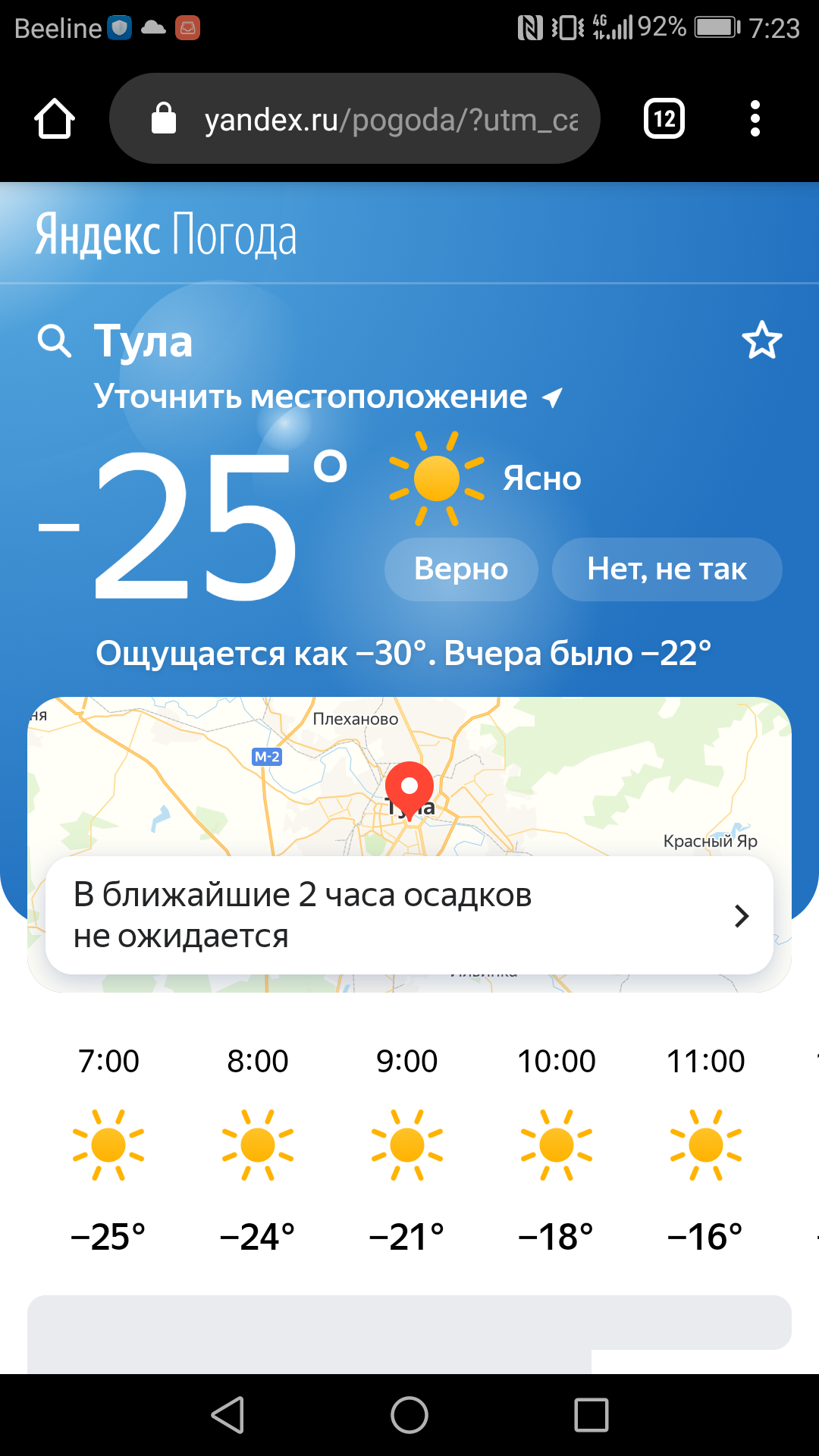The width and height of the screenshot is (819, 1456).
Task: Confirm temperature by pressing Верно
Action: pos(460,569)
